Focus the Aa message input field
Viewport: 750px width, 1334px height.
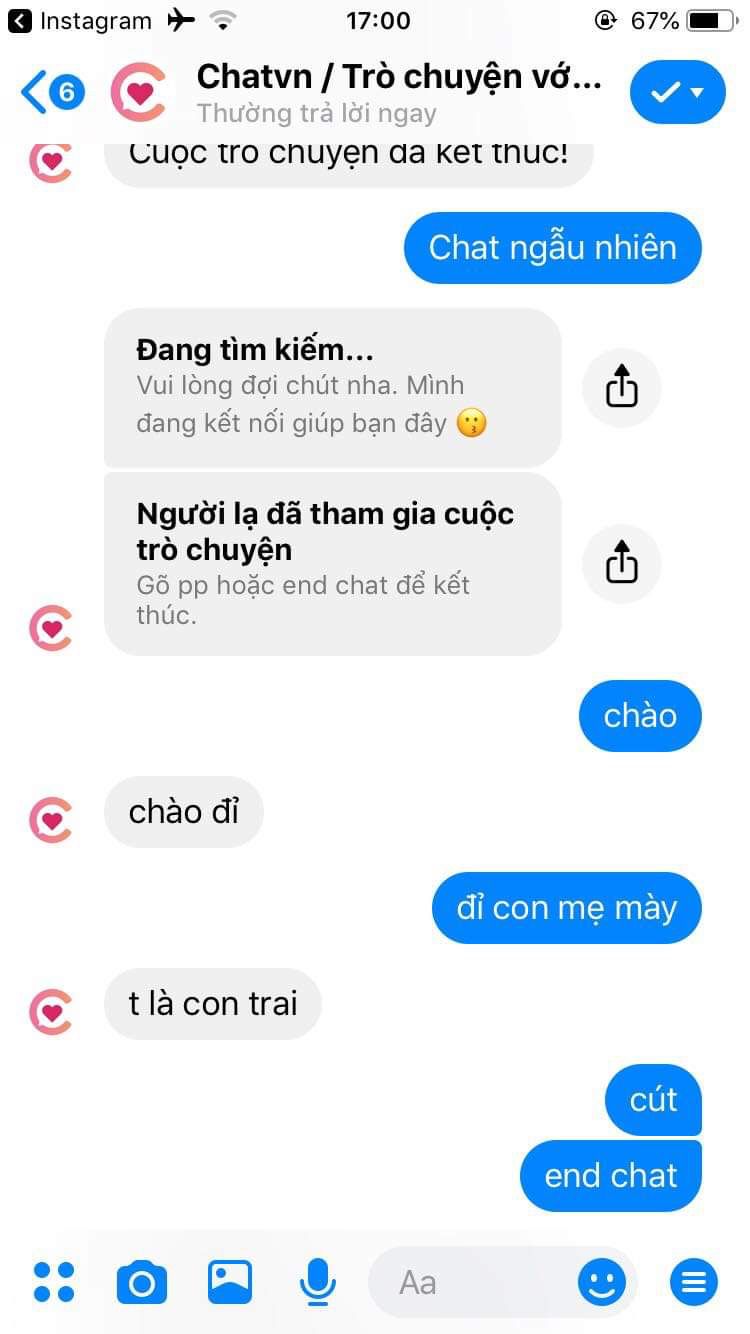(470, 1282)
